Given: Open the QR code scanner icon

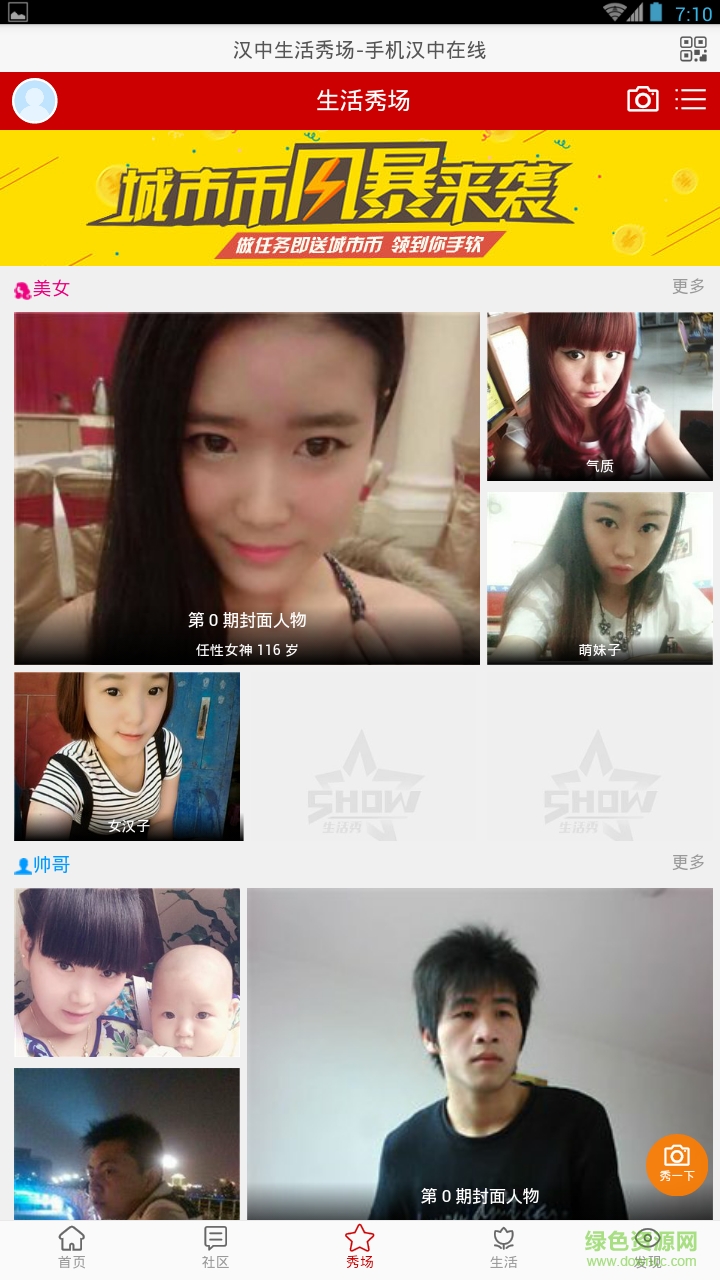Looking at the screenshot, I should (693, 49).
